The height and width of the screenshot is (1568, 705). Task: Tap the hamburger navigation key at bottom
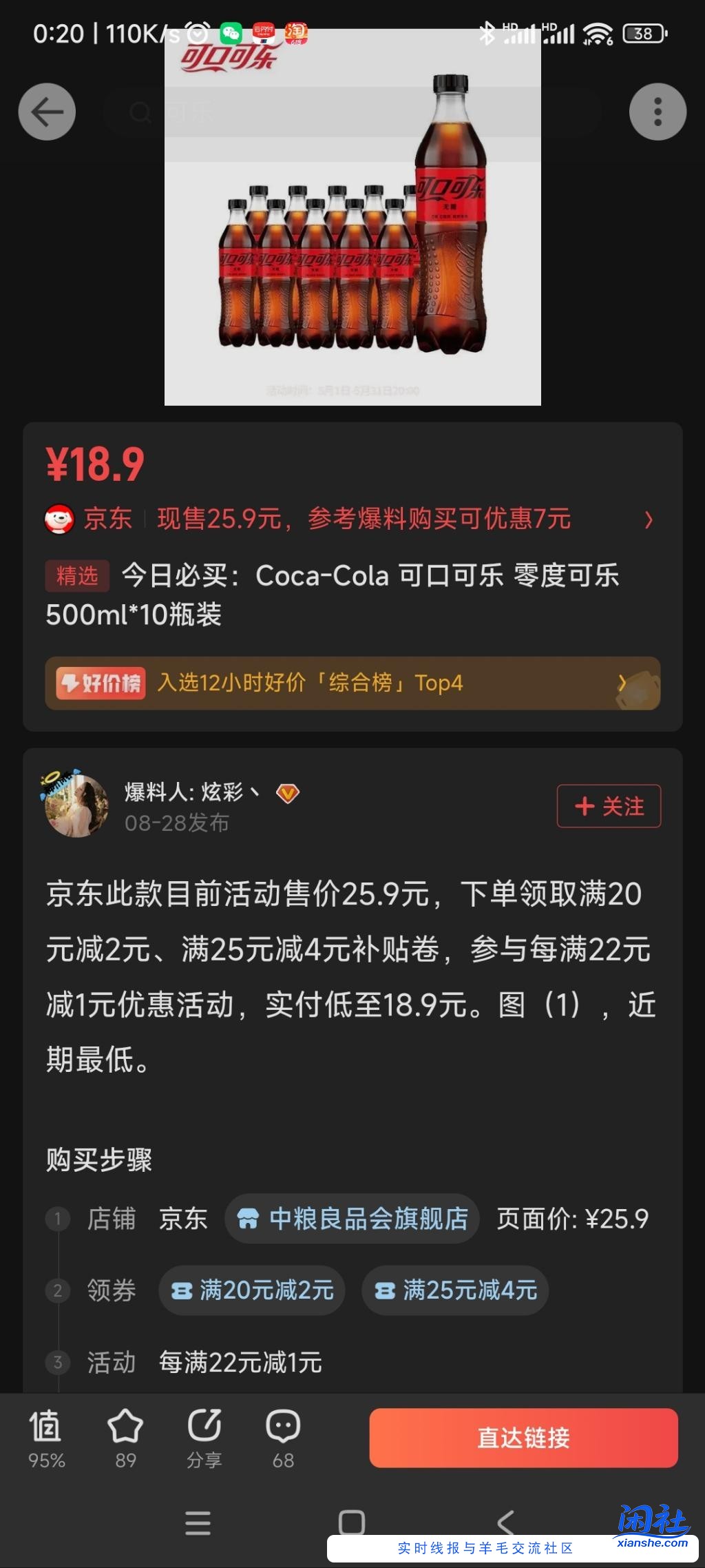pos(198,1523)
